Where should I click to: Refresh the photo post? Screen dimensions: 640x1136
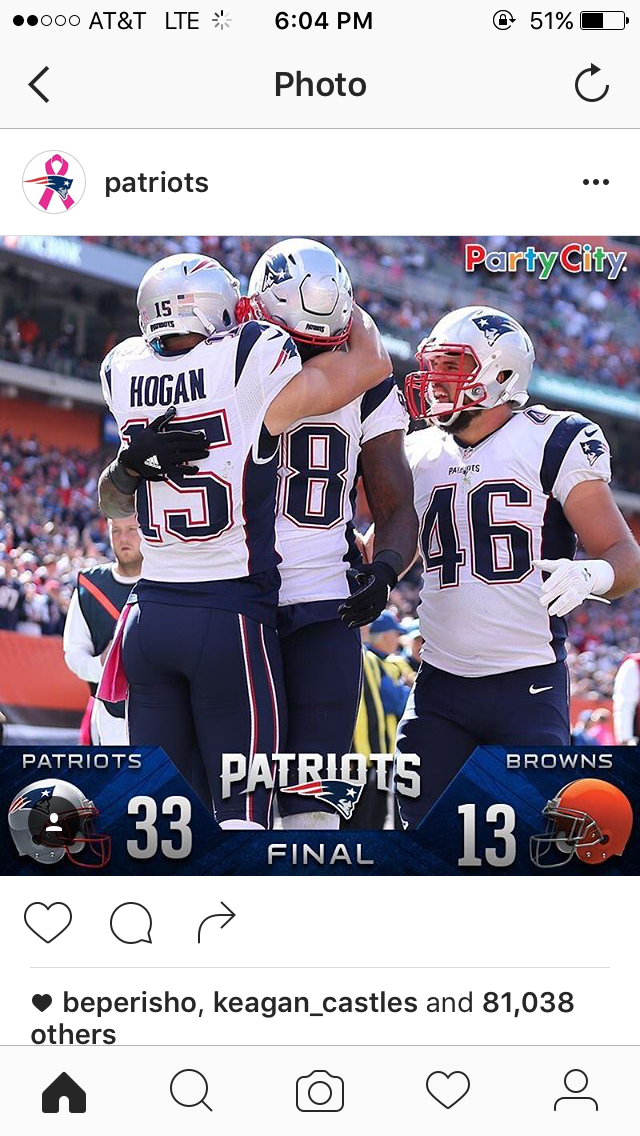click(591, 85)
